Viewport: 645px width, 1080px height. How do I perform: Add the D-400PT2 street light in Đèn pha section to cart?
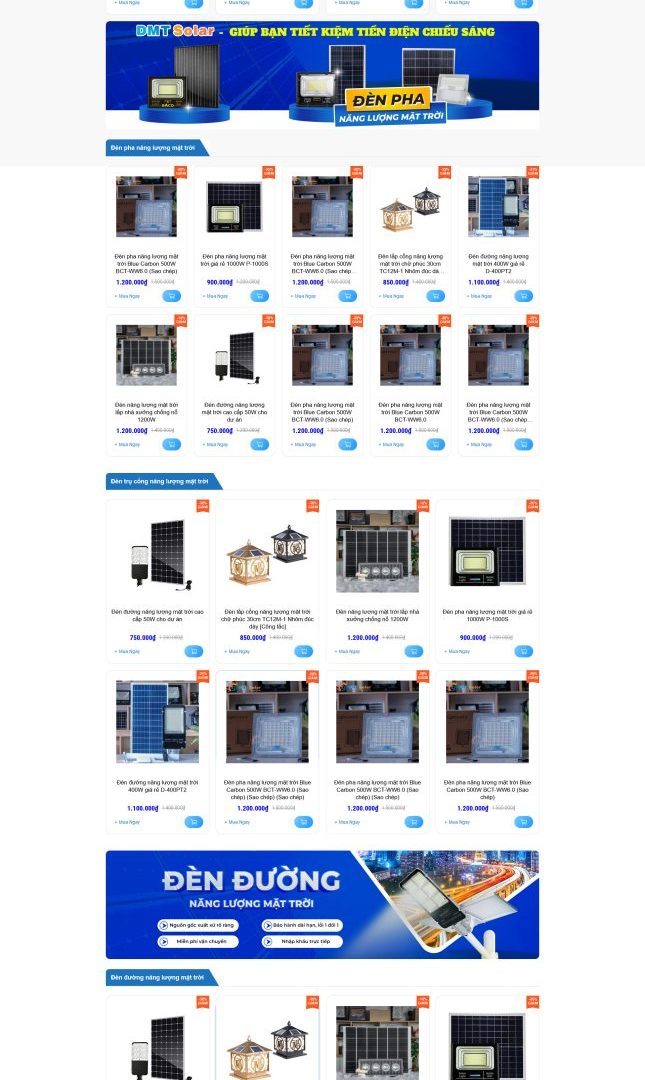(523, 296)
